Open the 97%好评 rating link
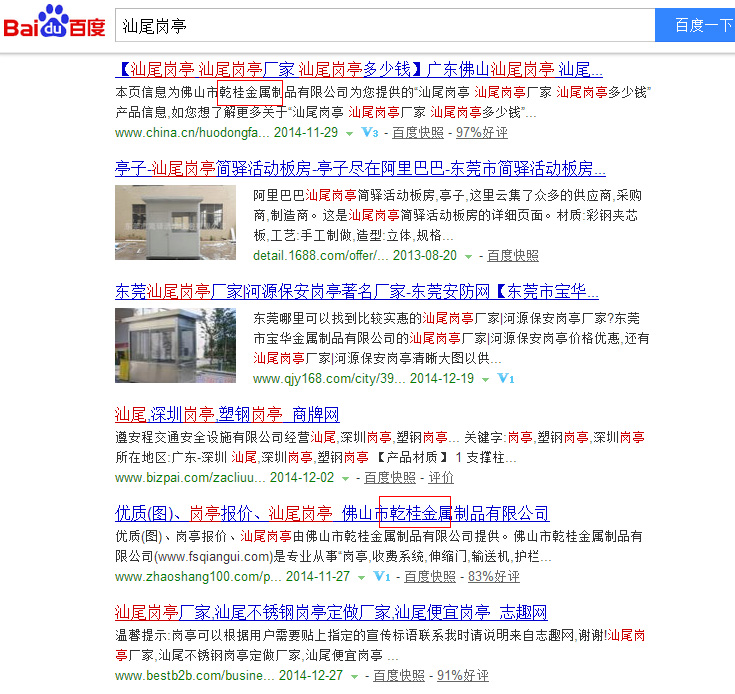The width and height of the screenshot is (735, 694). tap(482, 132)
